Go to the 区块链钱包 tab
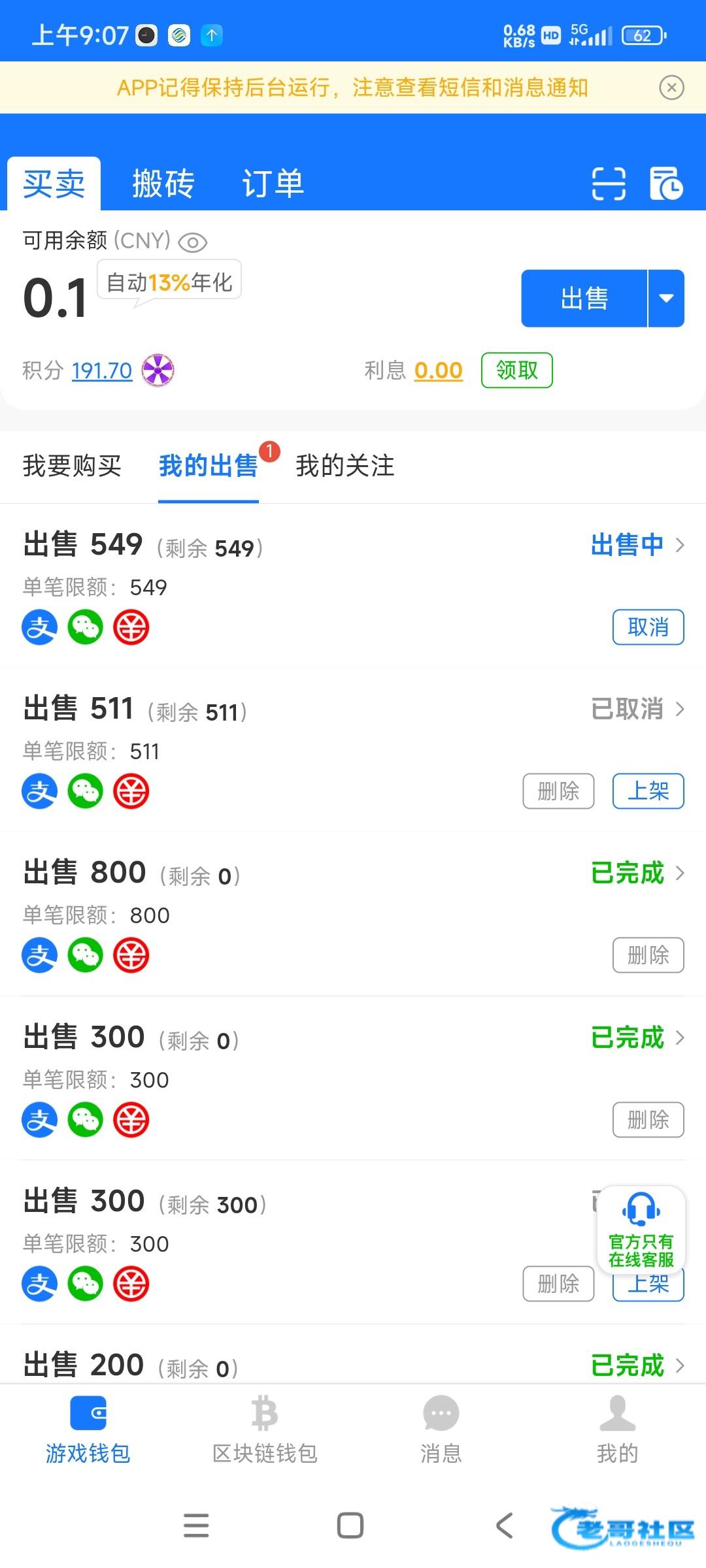The height and width of the screenshot is (1568, 706). (265, 1431)
